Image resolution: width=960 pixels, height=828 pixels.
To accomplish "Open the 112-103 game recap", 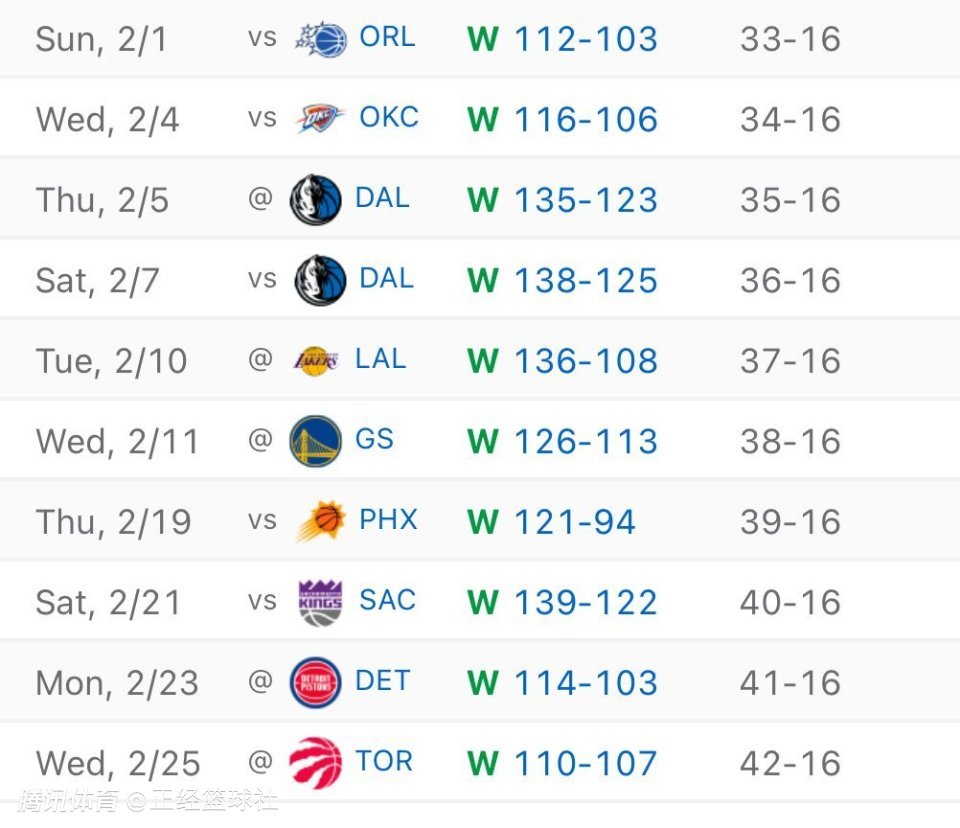I will click(x=585, y=40).
